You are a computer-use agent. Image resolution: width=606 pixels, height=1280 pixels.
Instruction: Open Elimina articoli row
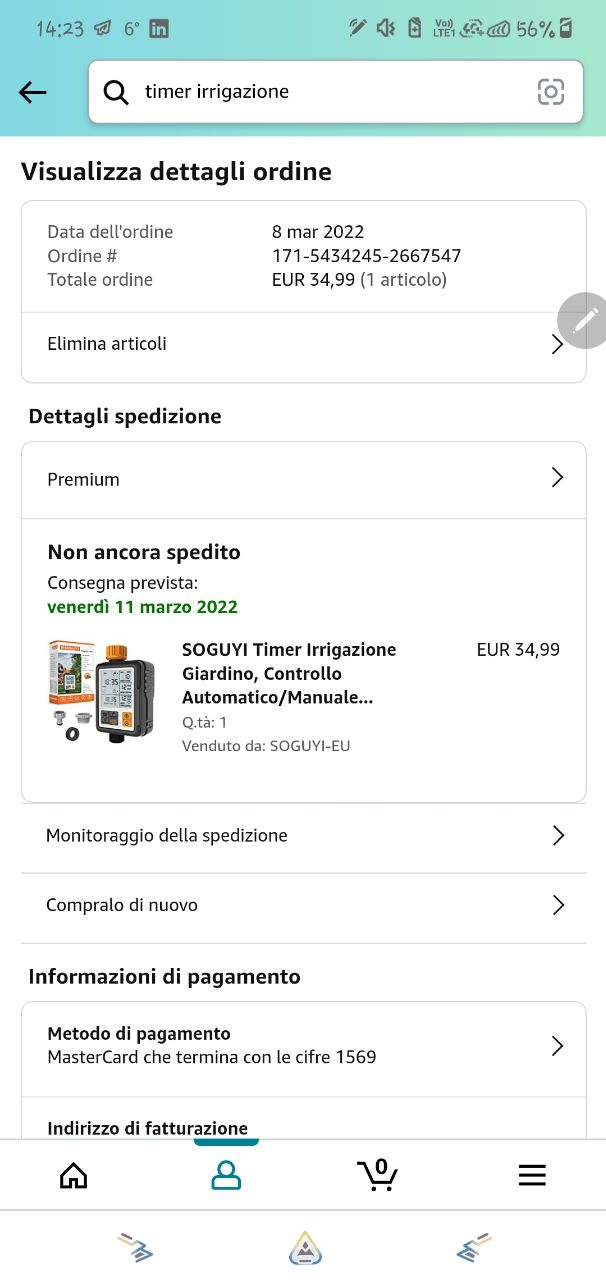pyautogui.click(x=304, y=344)
